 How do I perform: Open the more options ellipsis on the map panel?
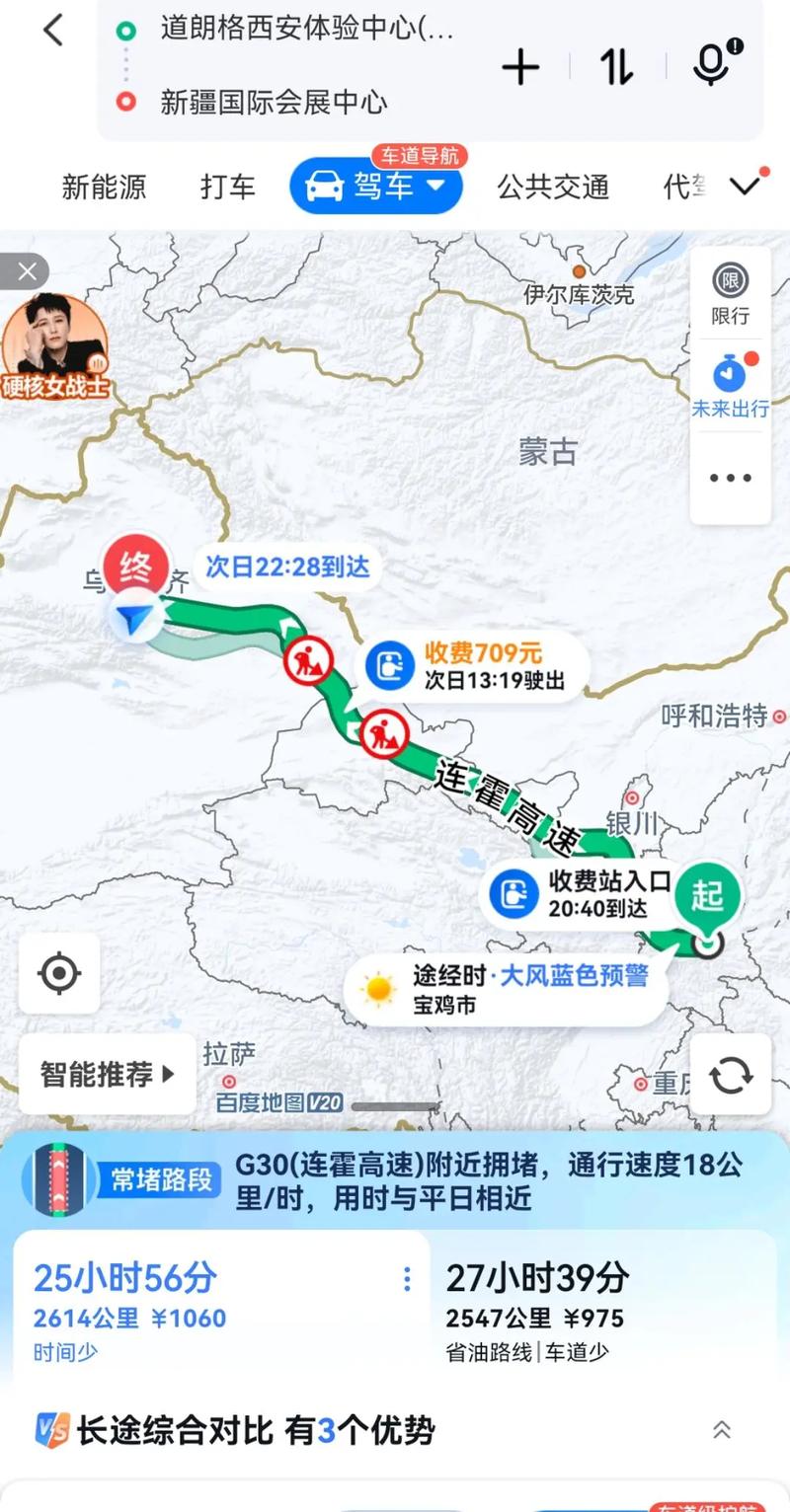pyautogui.click(x=729, y=477)
